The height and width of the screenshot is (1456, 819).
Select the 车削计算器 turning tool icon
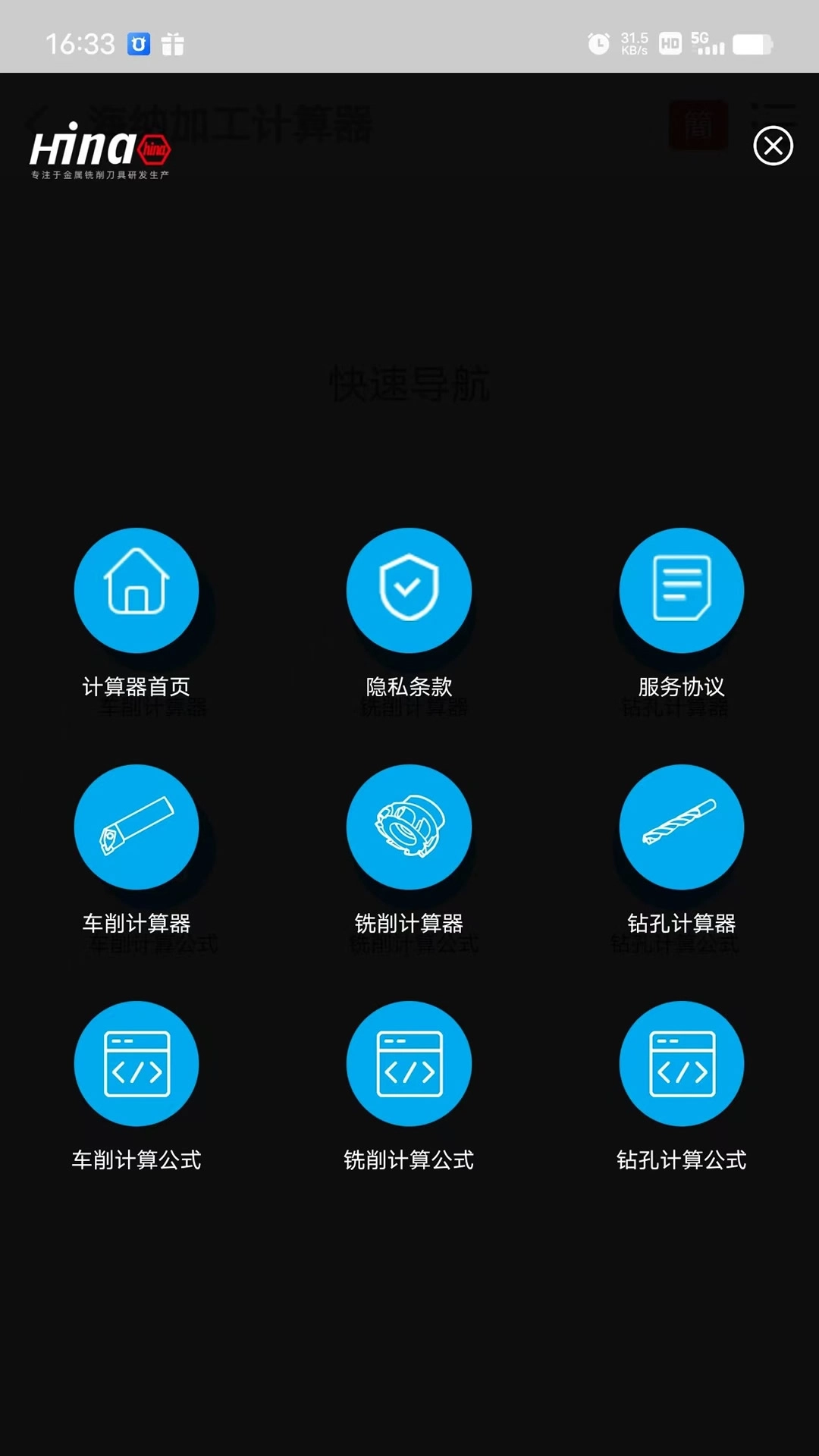click(x=136, y=827)
